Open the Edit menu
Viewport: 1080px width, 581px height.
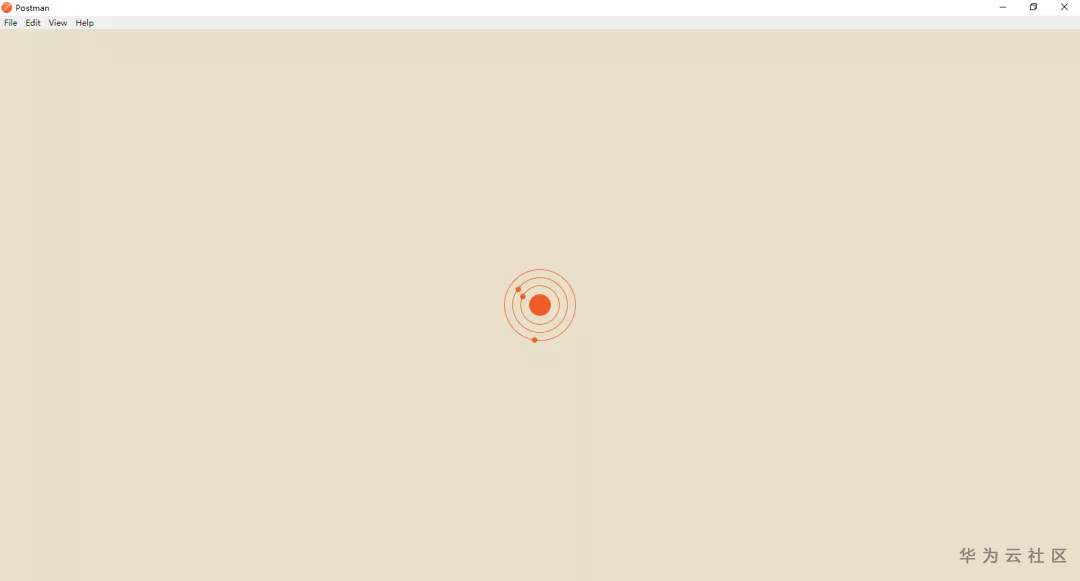(x=33, y=23)
